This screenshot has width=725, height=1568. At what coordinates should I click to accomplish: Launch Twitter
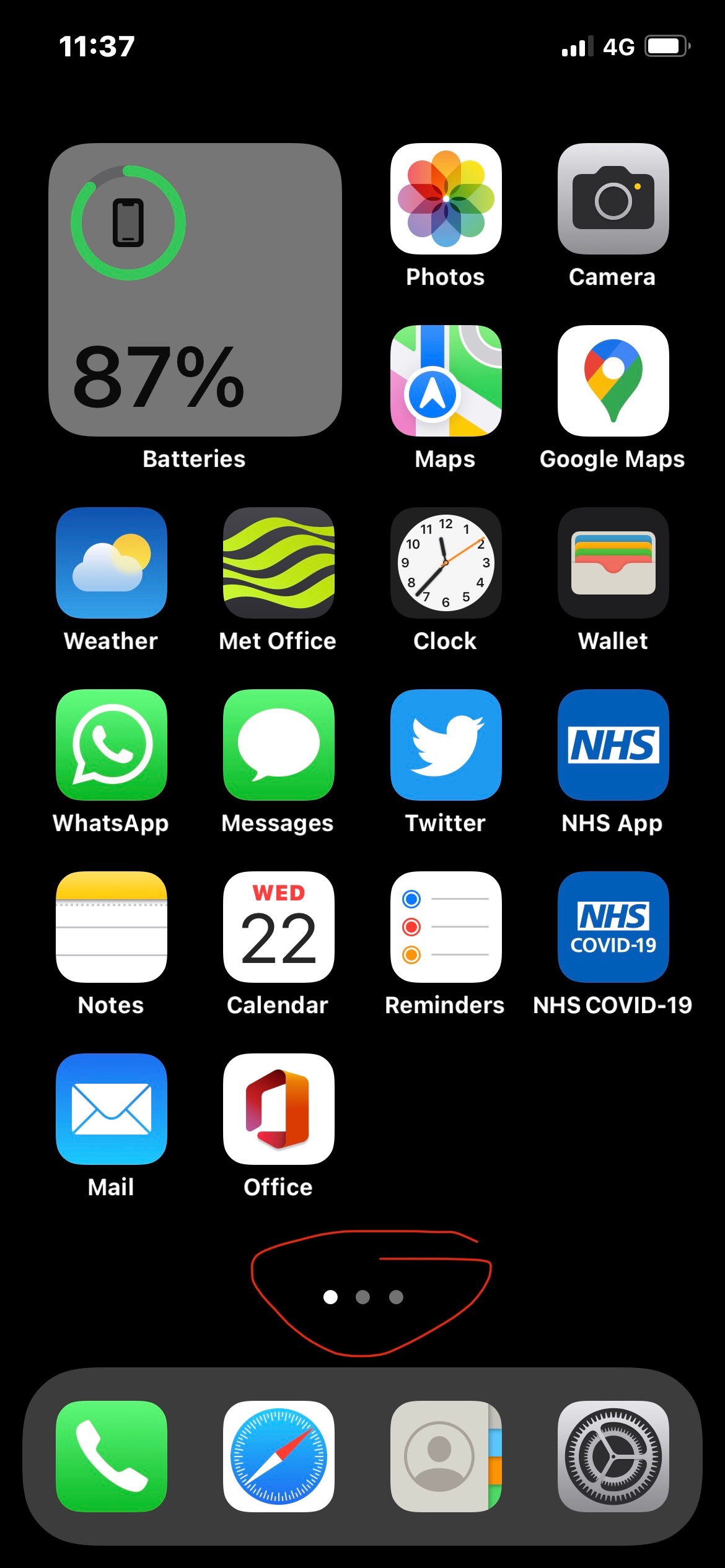coord(446,745)
